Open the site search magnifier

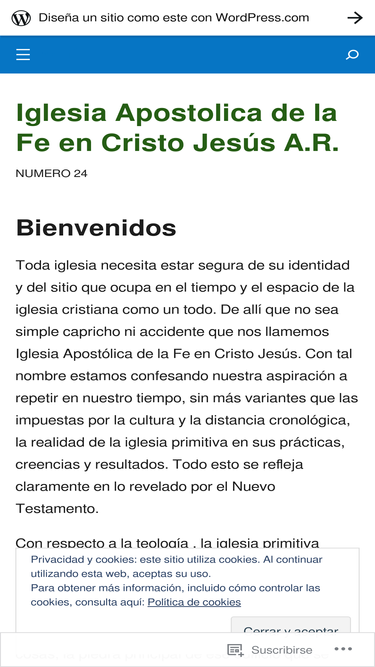[352, 54]
